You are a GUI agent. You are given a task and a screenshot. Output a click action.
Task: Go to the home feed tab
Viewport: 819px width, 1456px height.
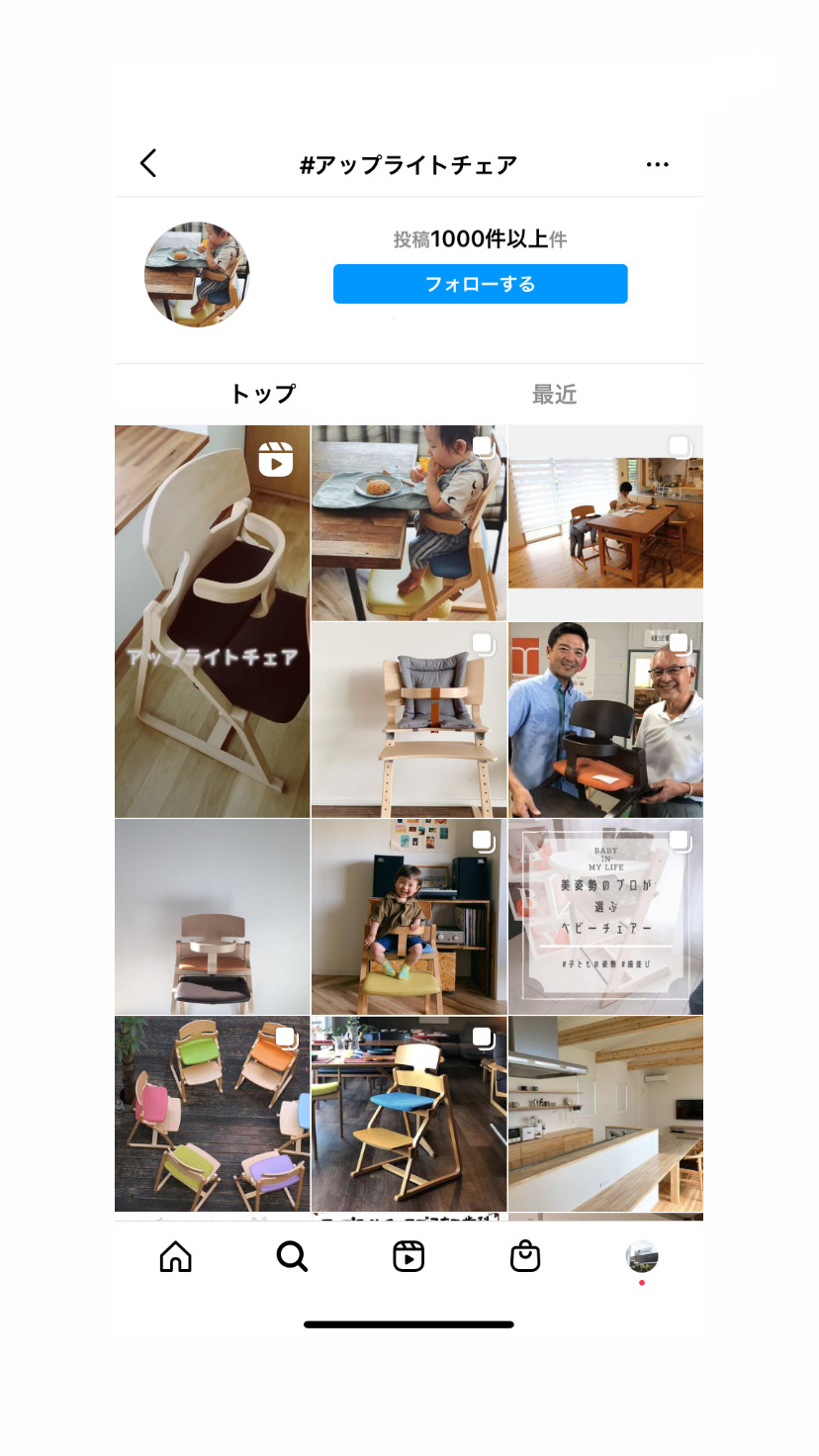coord(176,1256)
